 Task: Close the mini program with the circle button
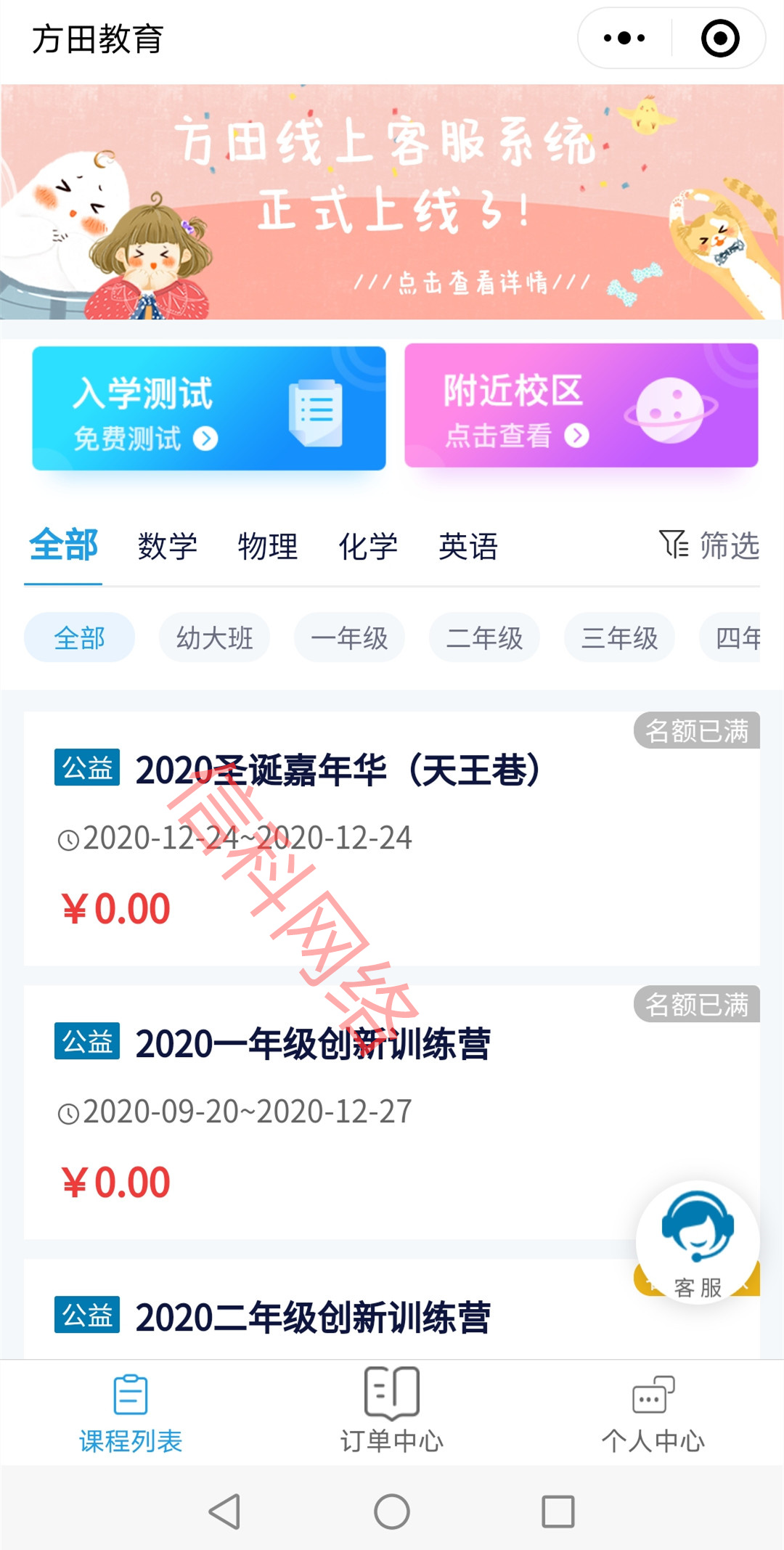pos(719,38)
